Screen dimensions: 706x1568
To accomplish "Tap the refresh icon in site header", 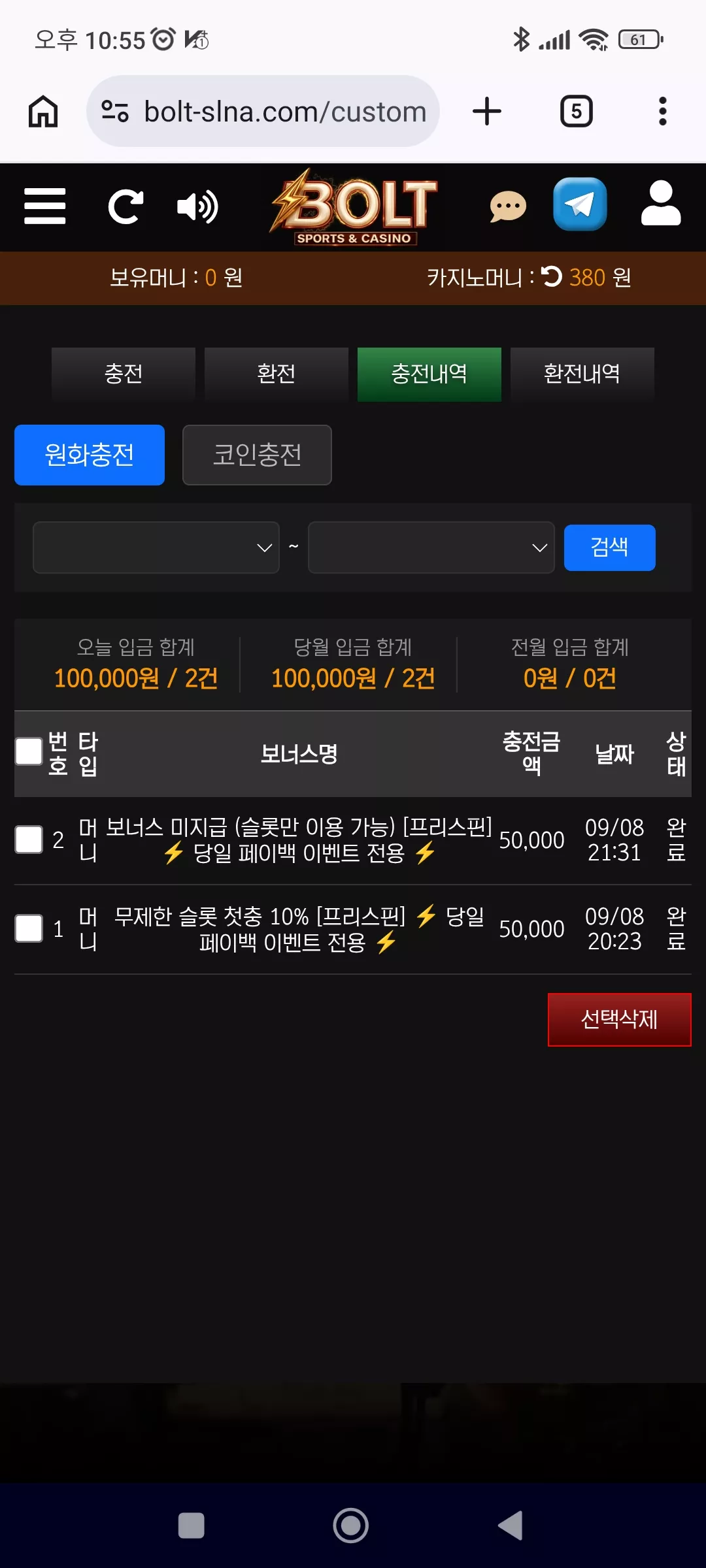I will click(x=126, y=206).
